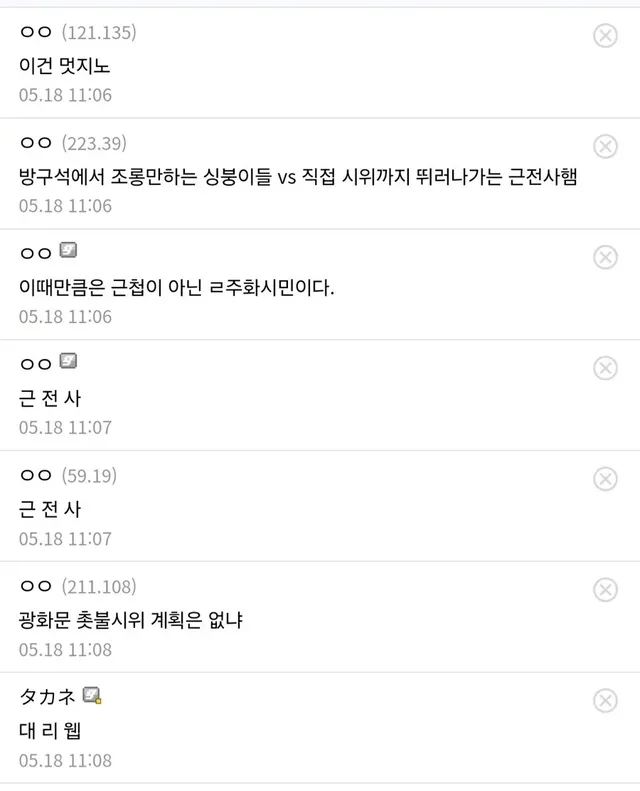Delete タカネ's comment "대 리 웹"
This screenshot has height=791, width=640.
[x=605, y=700]
